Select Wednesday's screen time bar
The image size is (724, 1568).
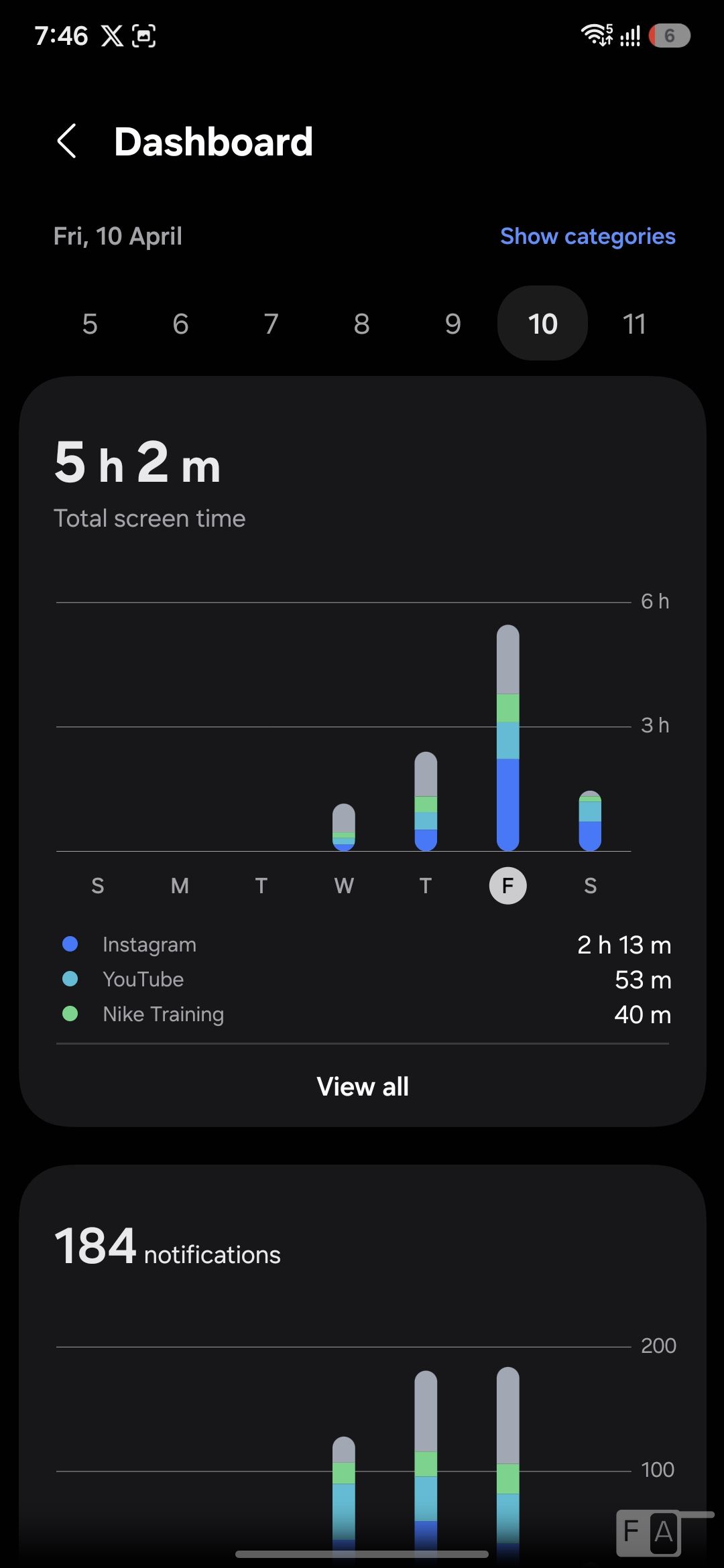tap(344, 828)
